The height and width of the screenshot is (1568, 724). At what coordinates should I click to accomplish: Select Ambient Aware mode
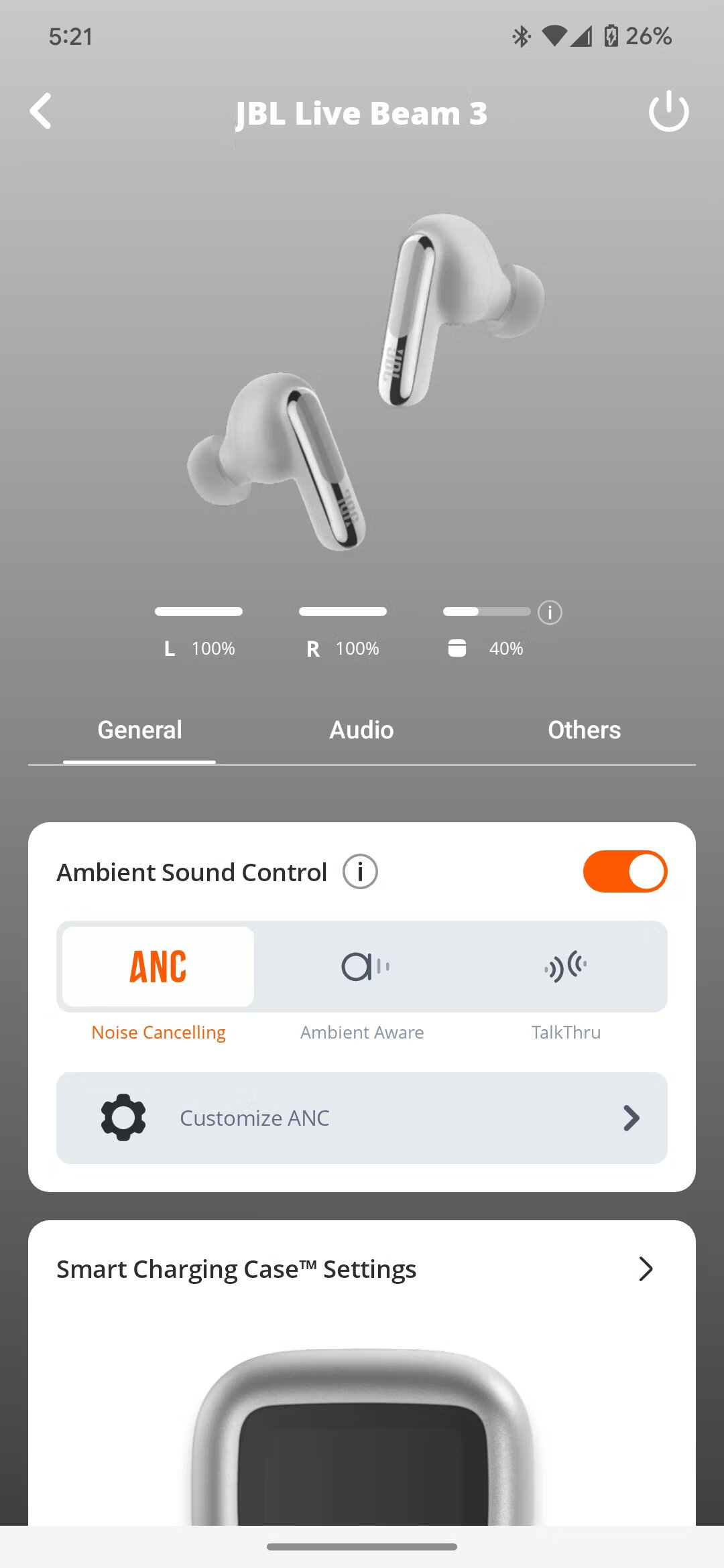pos(362,966)
